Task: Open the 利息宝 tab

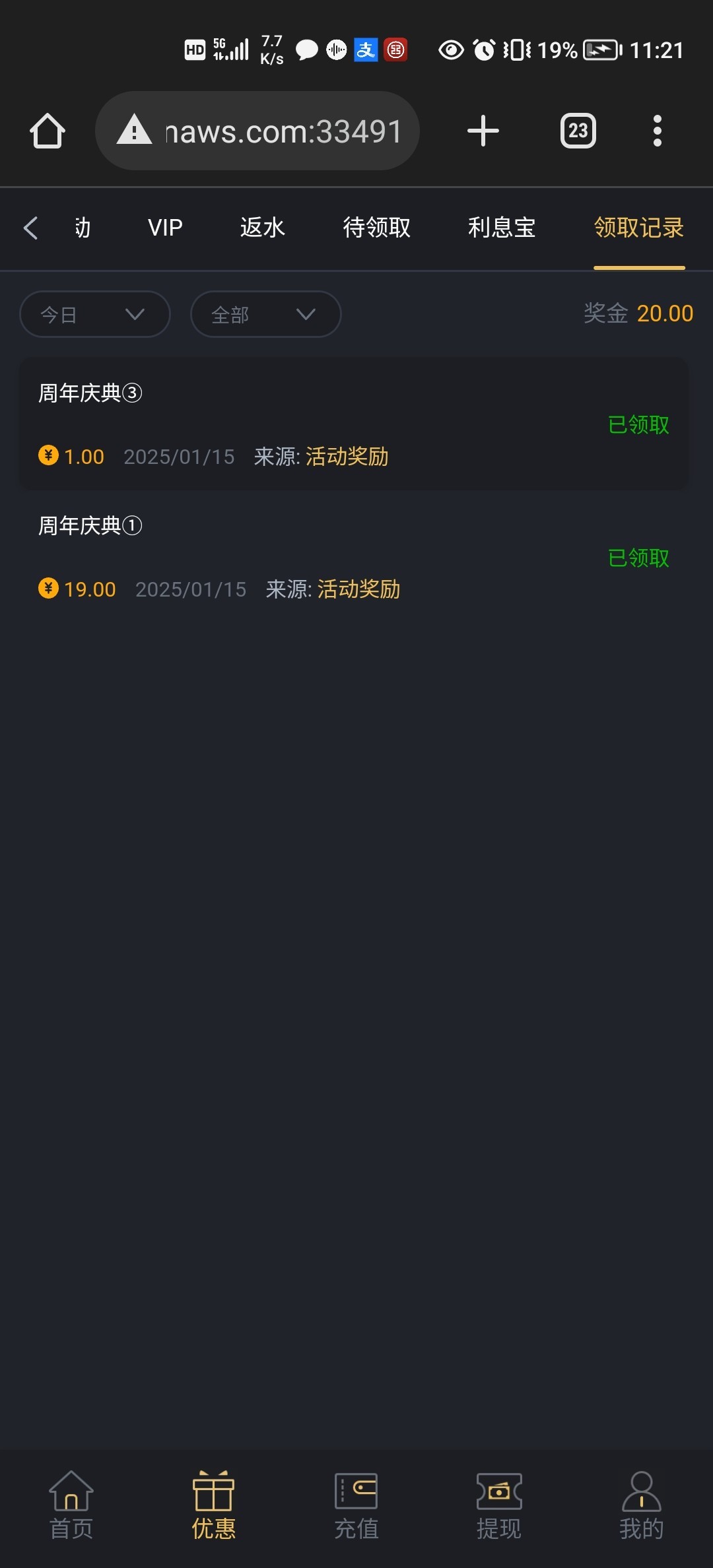Action: tap(502, 228)
